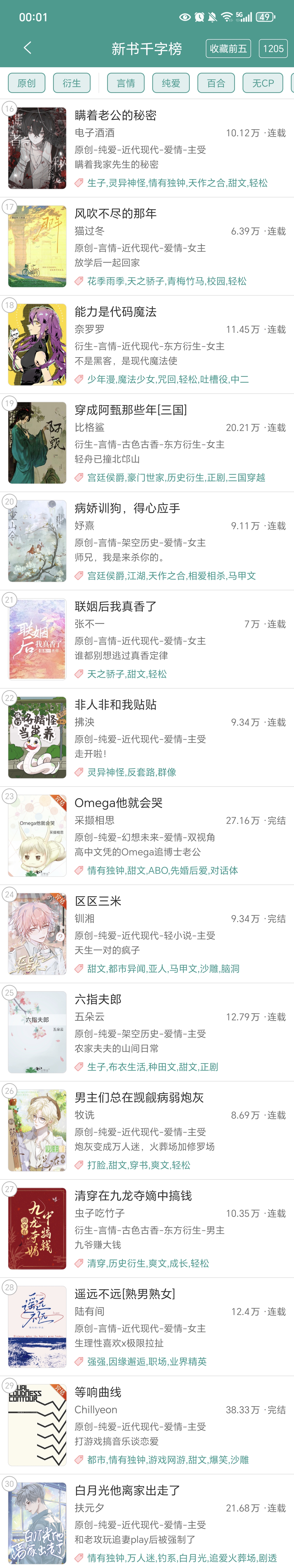The image size is (294, 1568).
Task: Filter by 纯爱 chip
Action: [171, 83]
